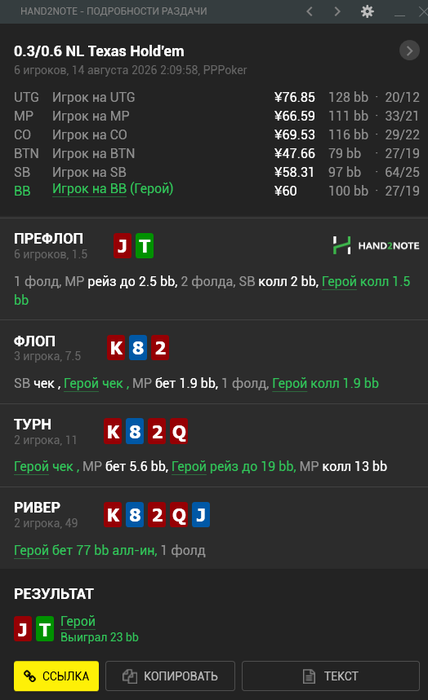Screen dimensions: 428x700
Task: Tap the ТЕКСТ button
Action: [x=331, y=676]
